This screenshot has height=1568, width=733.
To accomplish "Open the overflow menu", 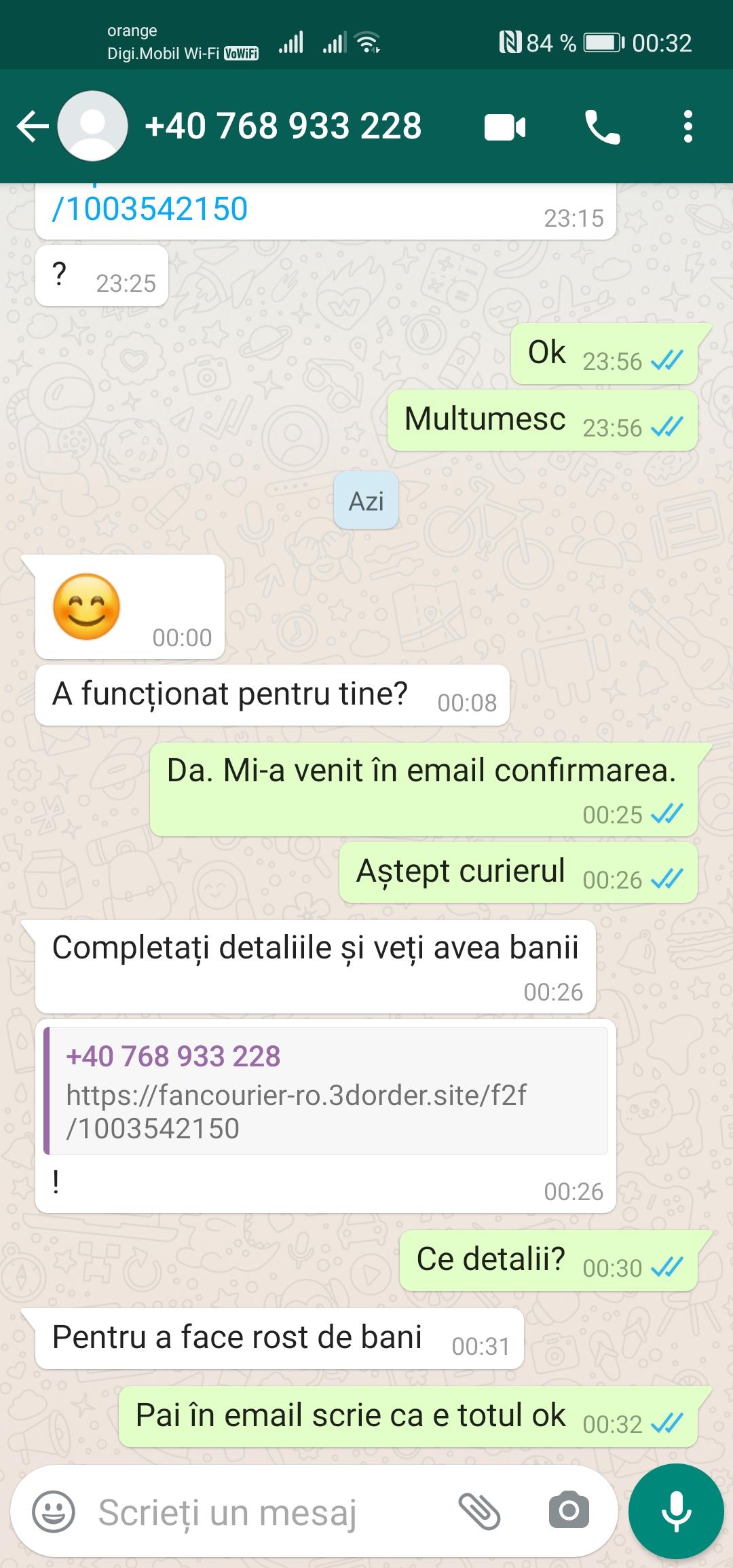I will pyautogui.click(x=688, y=128).
